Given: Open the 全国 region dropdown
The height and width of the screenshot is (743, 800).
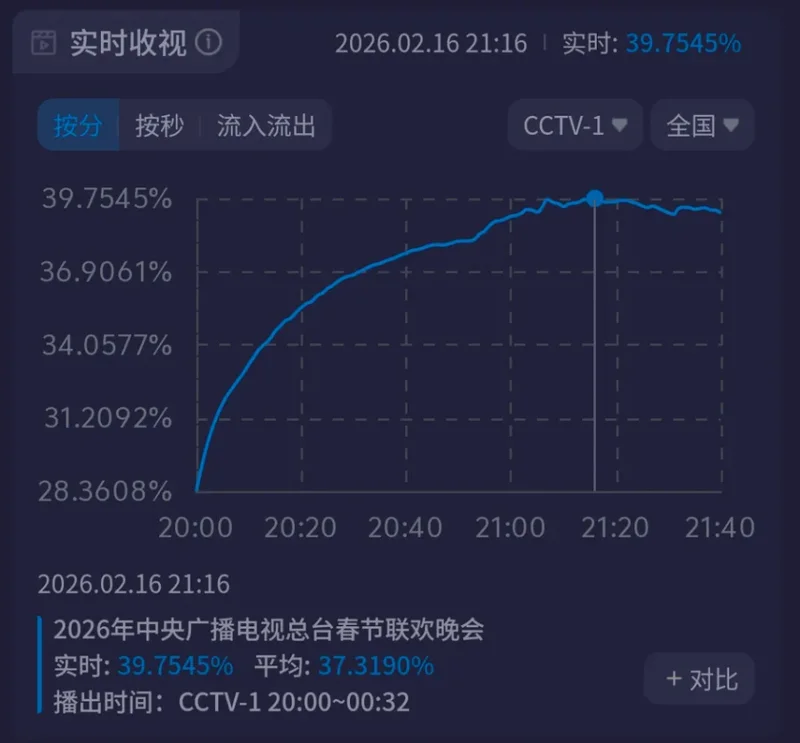Looking at the screenshot, I should [x=702, y=125].
